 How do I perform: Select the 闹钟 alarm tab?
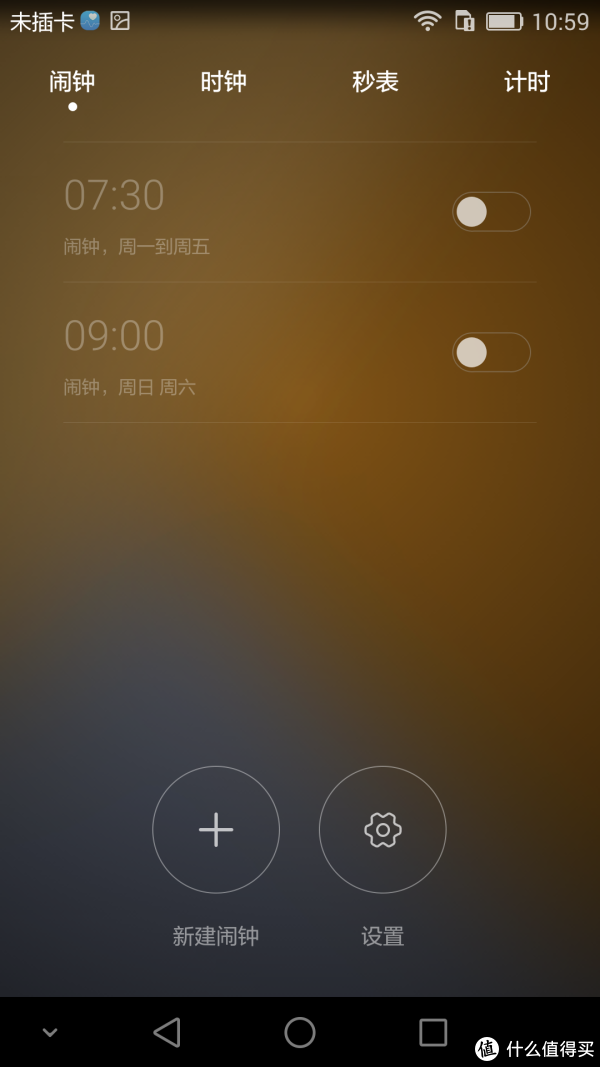(x=72, y=82)
